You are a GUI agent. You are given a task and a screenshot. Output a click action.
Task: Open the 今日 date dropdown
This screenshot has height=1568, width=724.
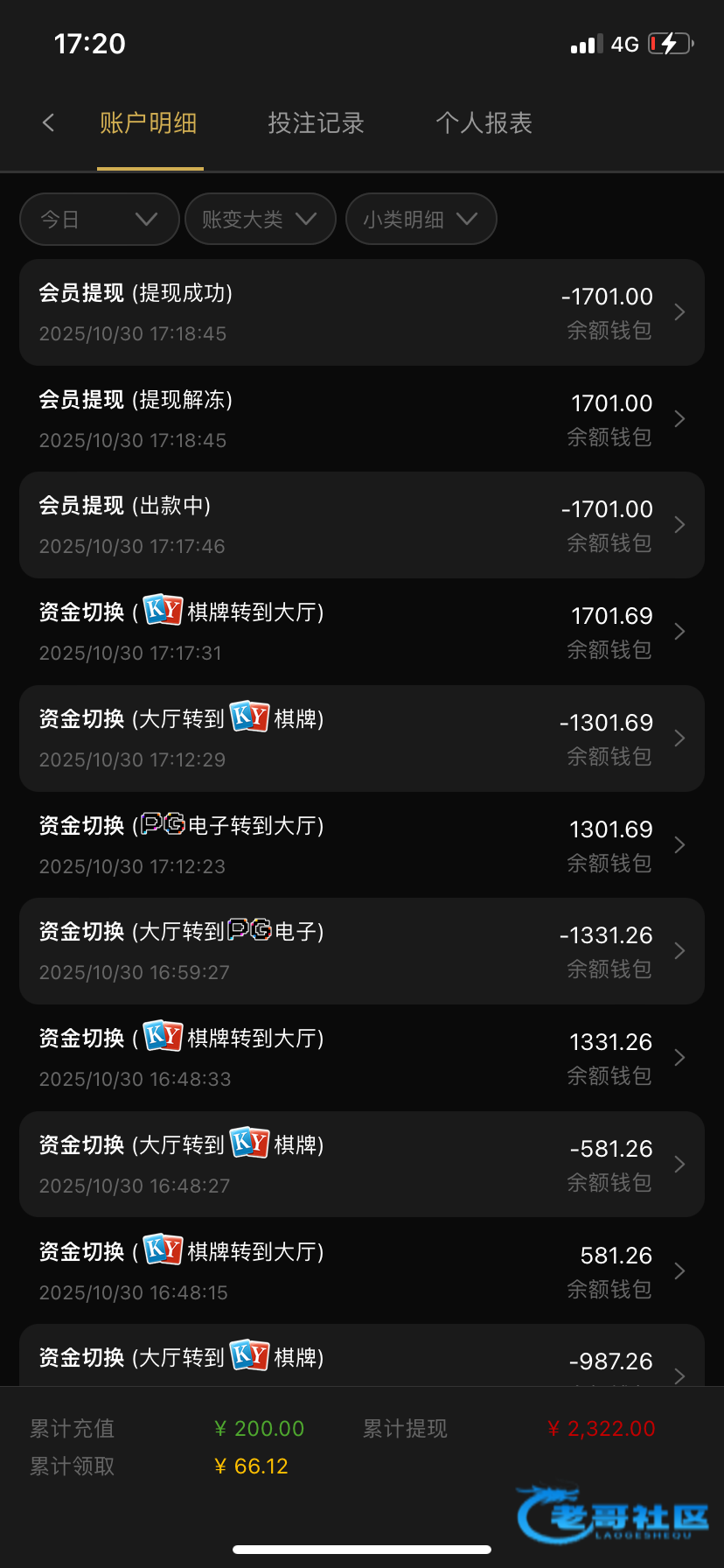[99, 219]
